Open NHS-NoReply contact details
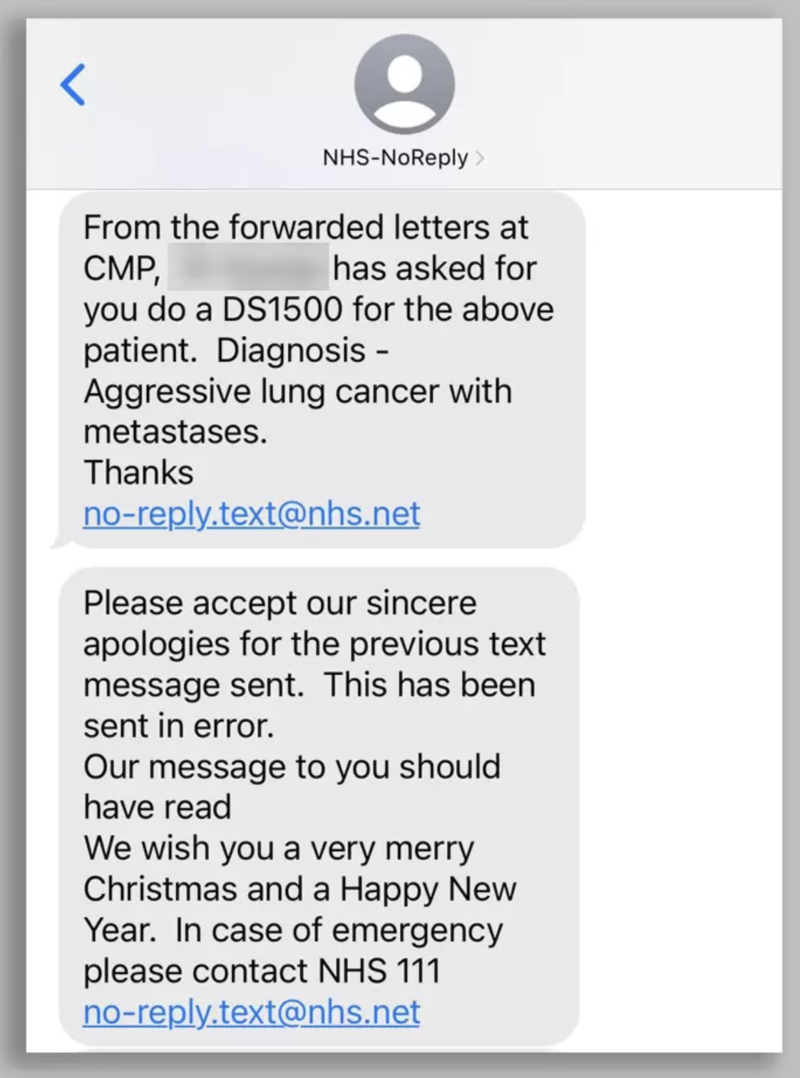Screen dimensions: 800x1078 404,158
